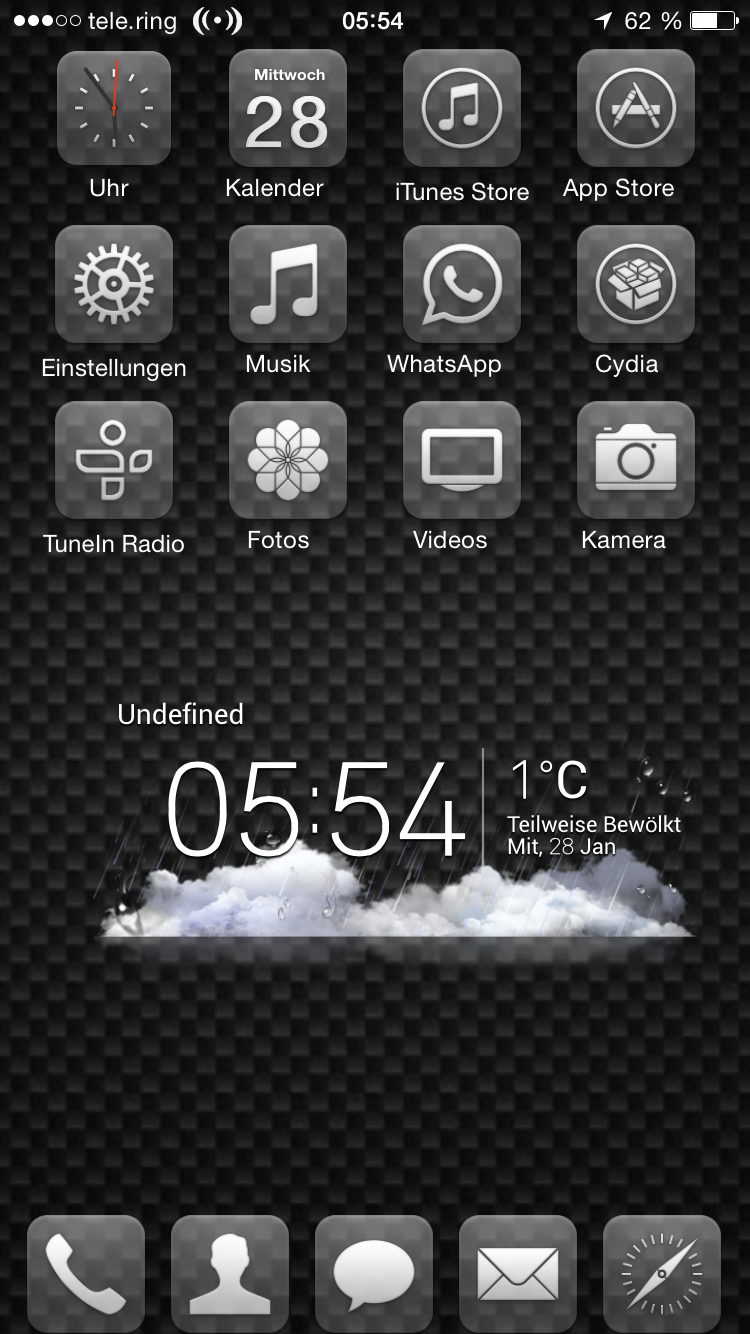Launch Cydia

[635, 284]
